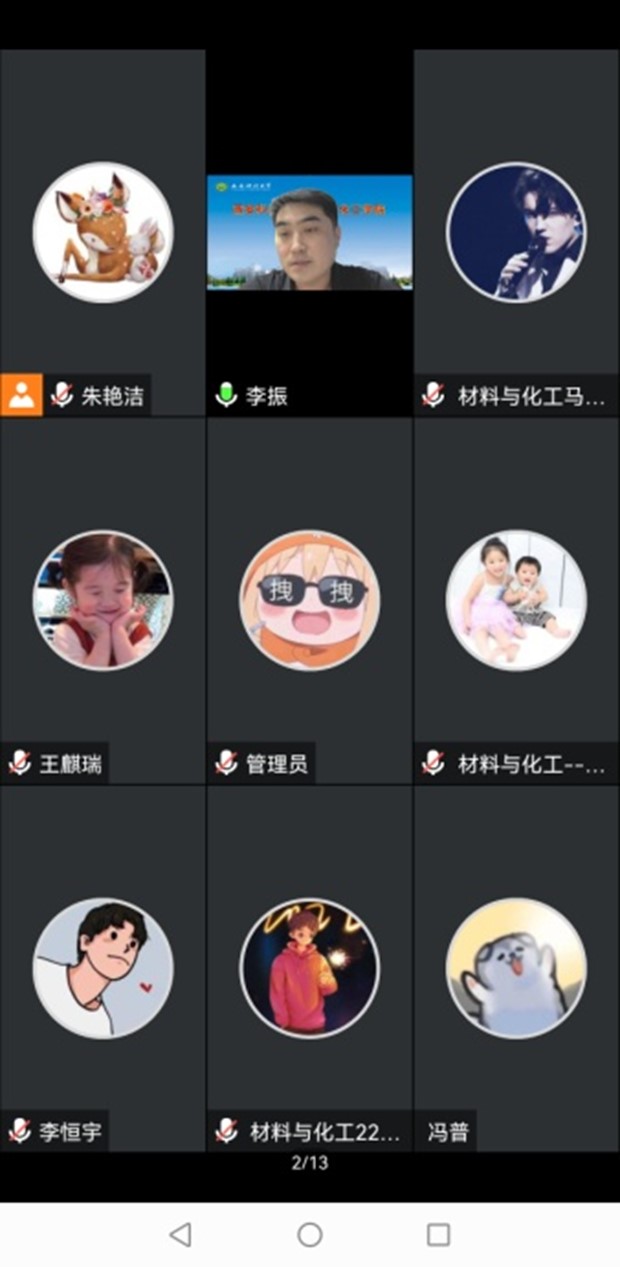Return to the home screen
Image resolution: width=620 pixels, height=1267 pixels.
310,1234
